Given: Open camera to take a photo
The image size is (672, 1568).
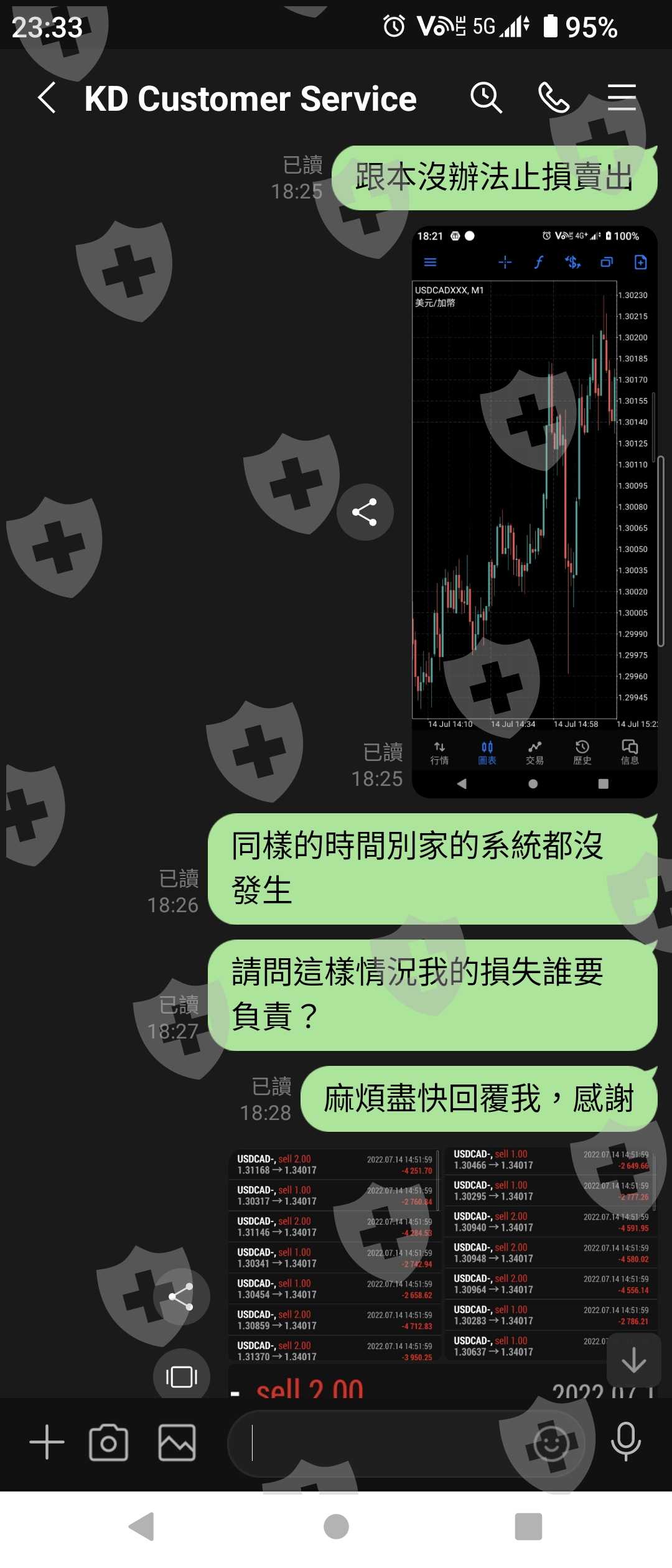Looking at the screenshot, I should click(x=109, y=1442).
